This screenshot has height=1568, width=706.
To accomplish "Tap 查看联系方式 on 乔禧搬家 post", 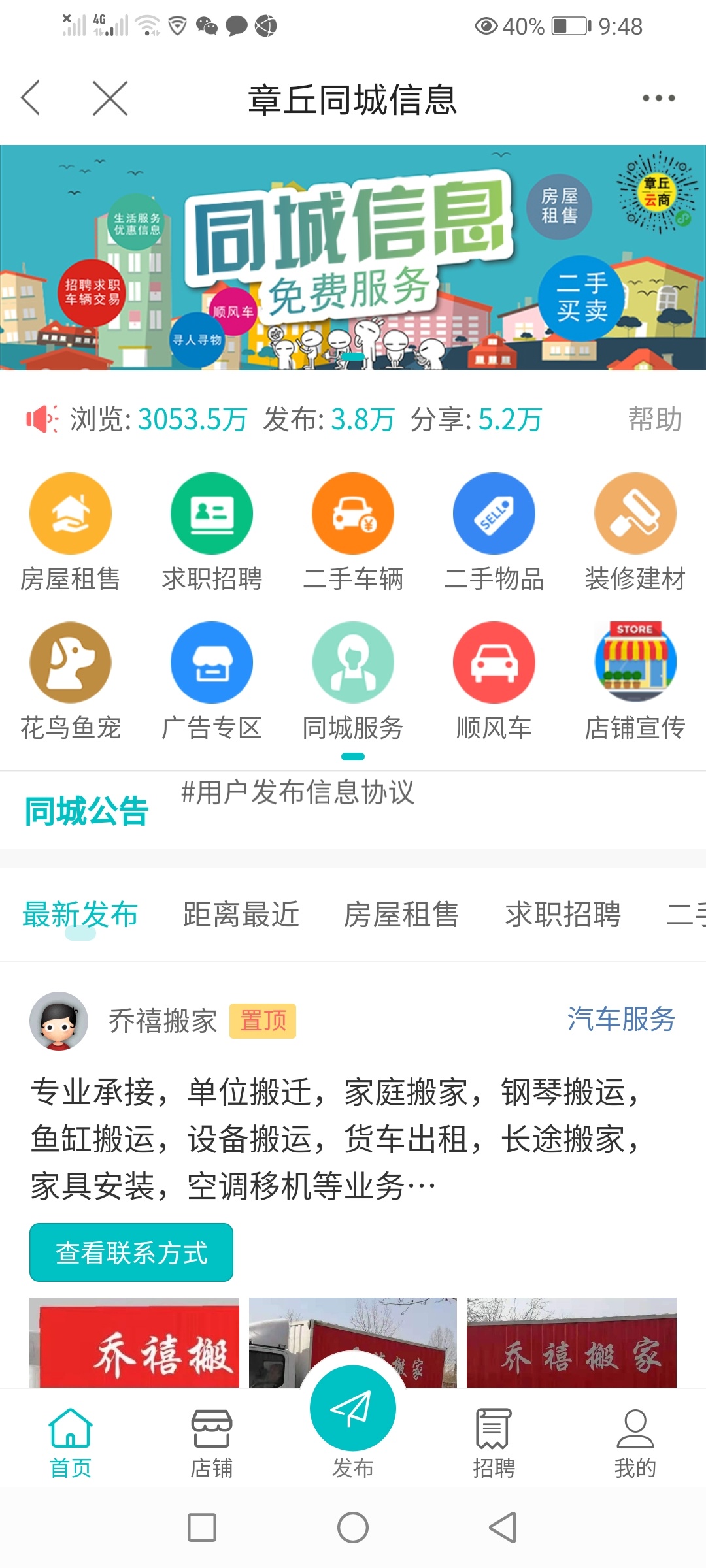I will 131,1252.
